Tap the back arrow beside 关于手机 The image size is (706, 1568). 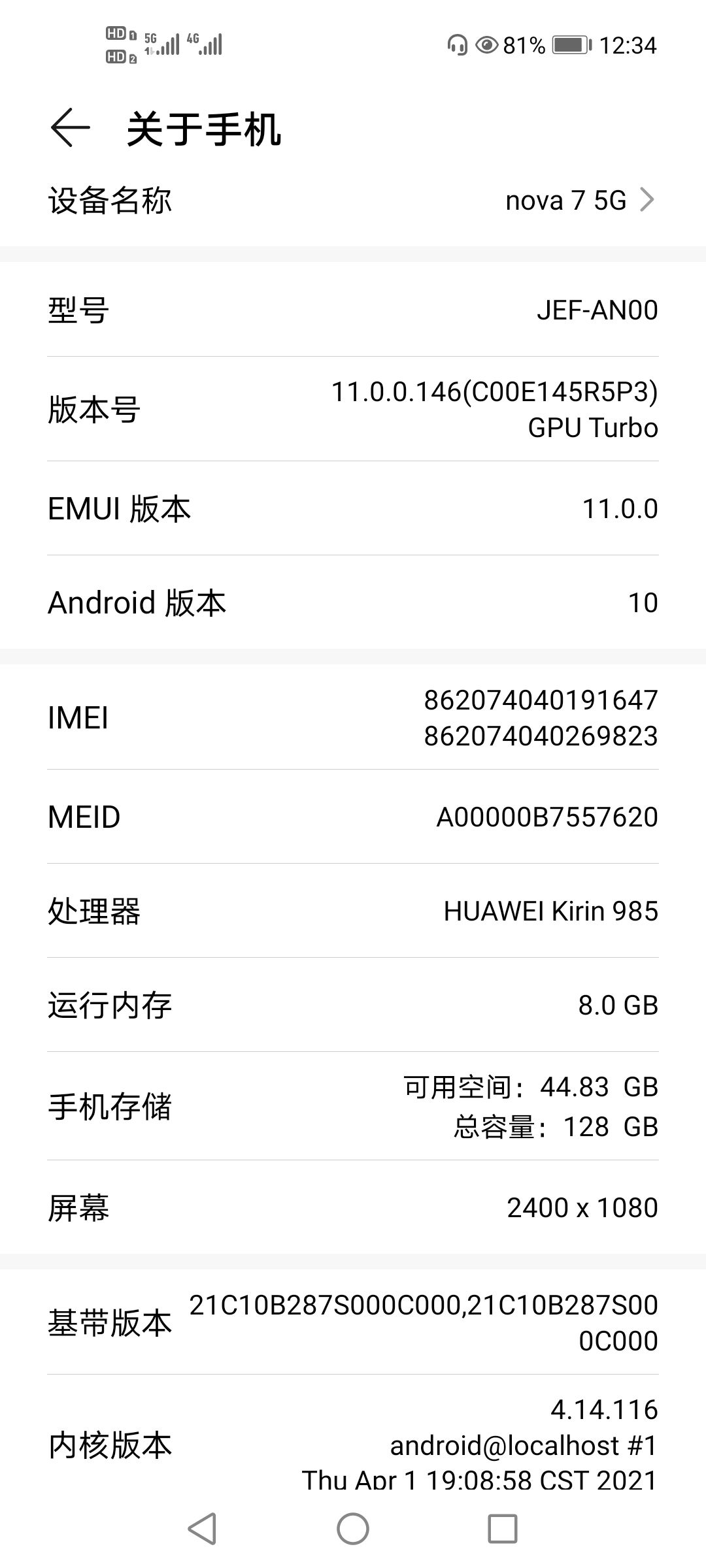pyautogui.click(x=70, y=128)
